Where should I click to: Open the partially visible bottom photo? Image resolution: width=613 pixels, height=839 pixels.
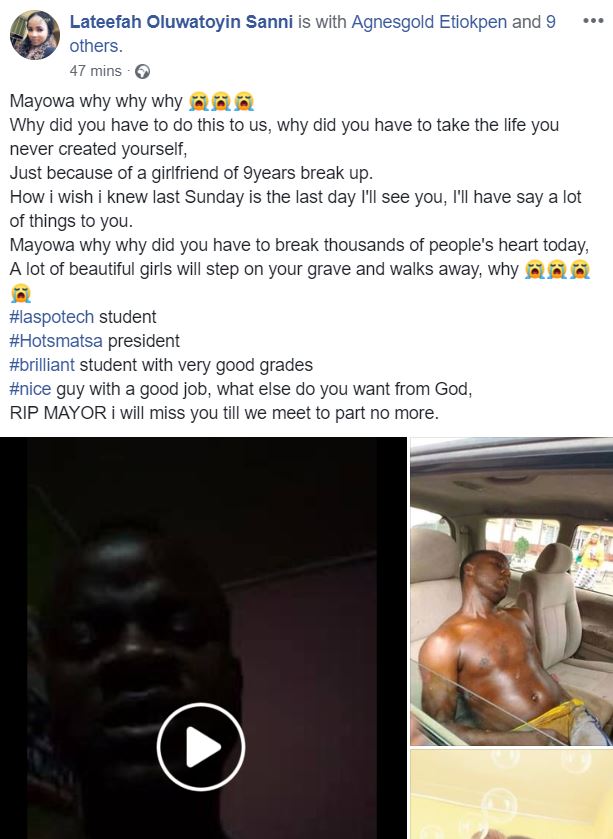511,795
